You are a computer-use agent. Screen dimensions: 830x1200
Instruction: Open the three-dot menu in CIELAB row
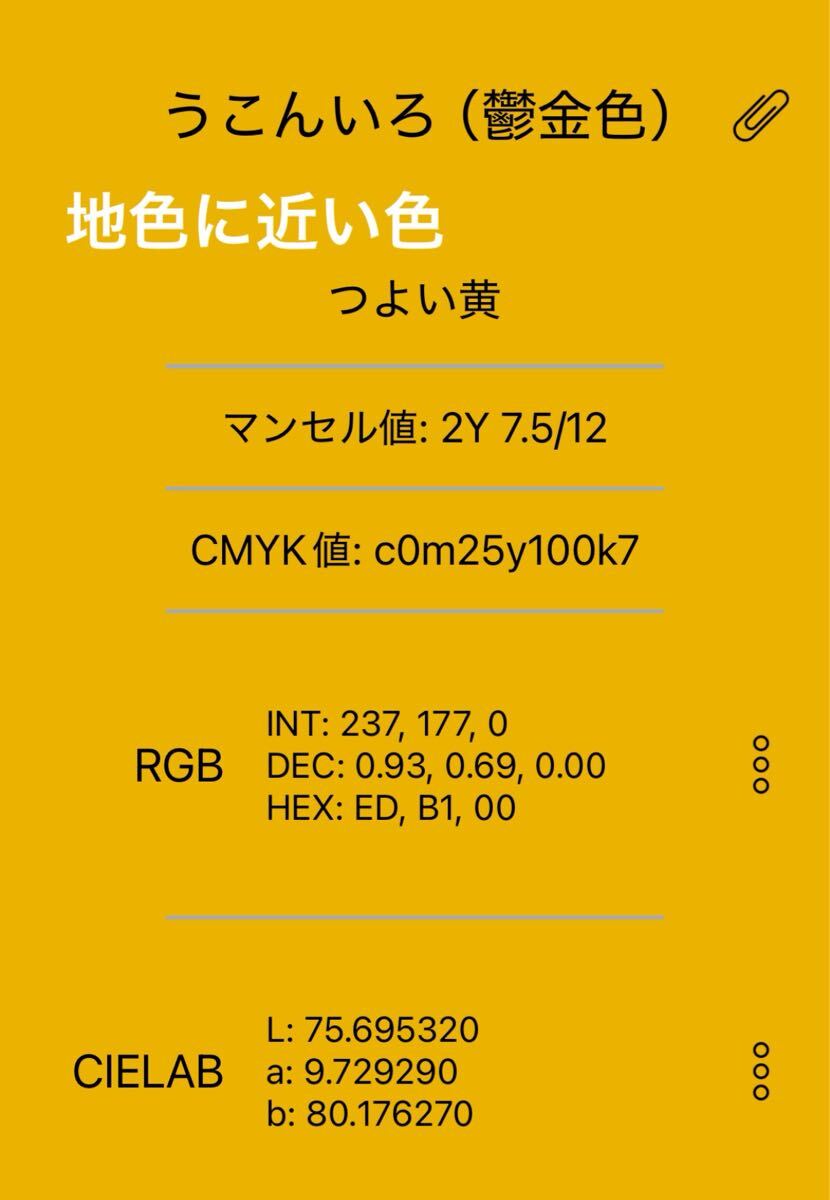click(x=761, y=1071)
